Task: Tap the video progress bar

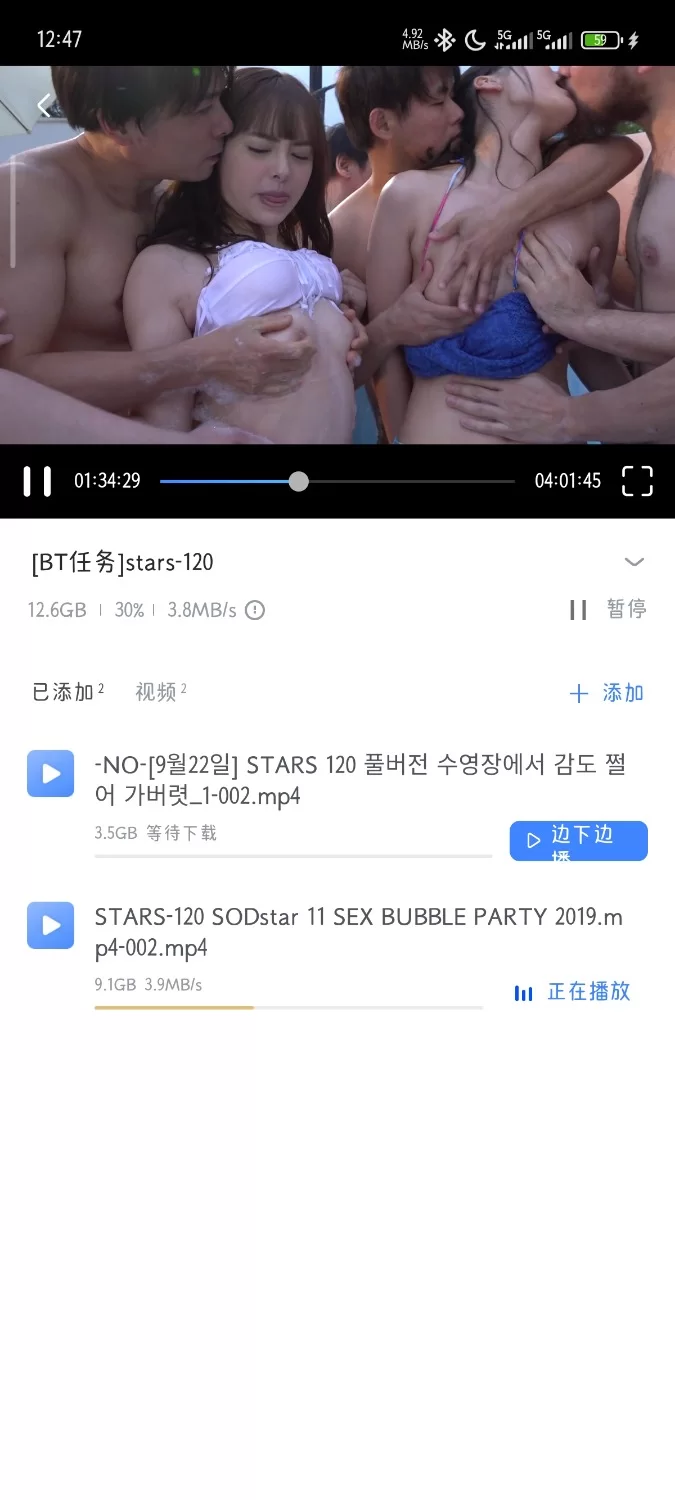Action: (337, 481)
